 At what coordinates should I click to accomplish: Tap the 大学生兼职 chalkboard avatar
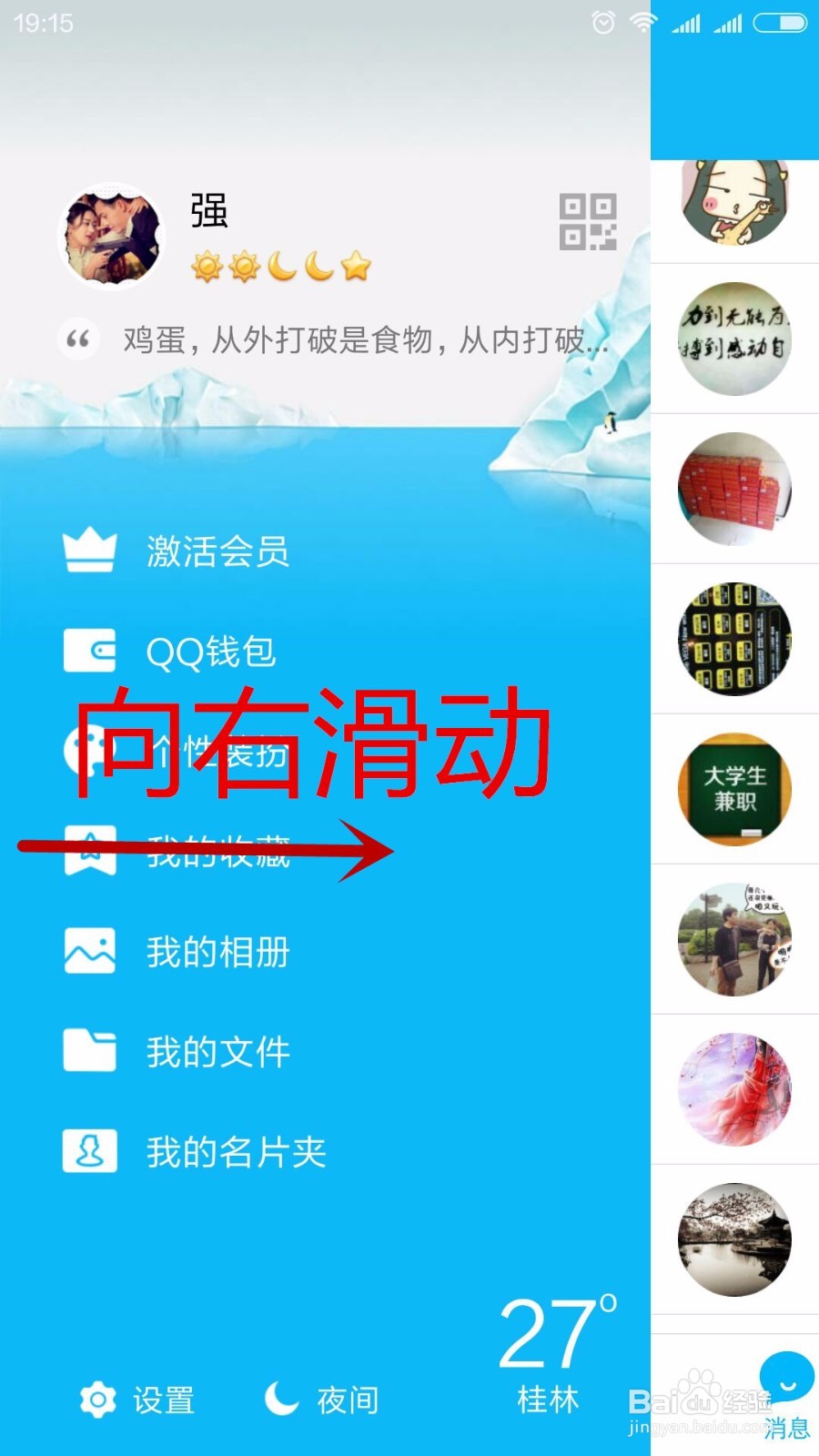(x=734, y=790)
